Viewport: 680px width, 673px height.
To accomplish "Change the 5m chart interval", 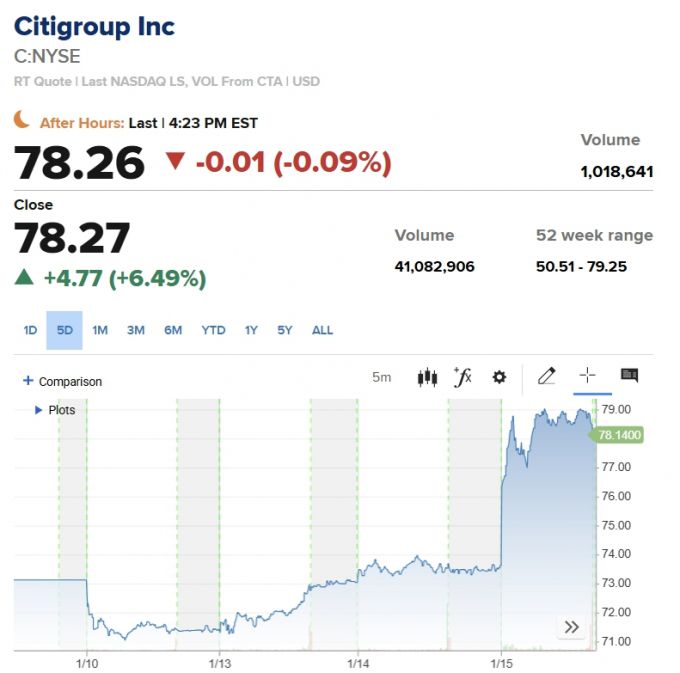I will [x=382, y=377].
